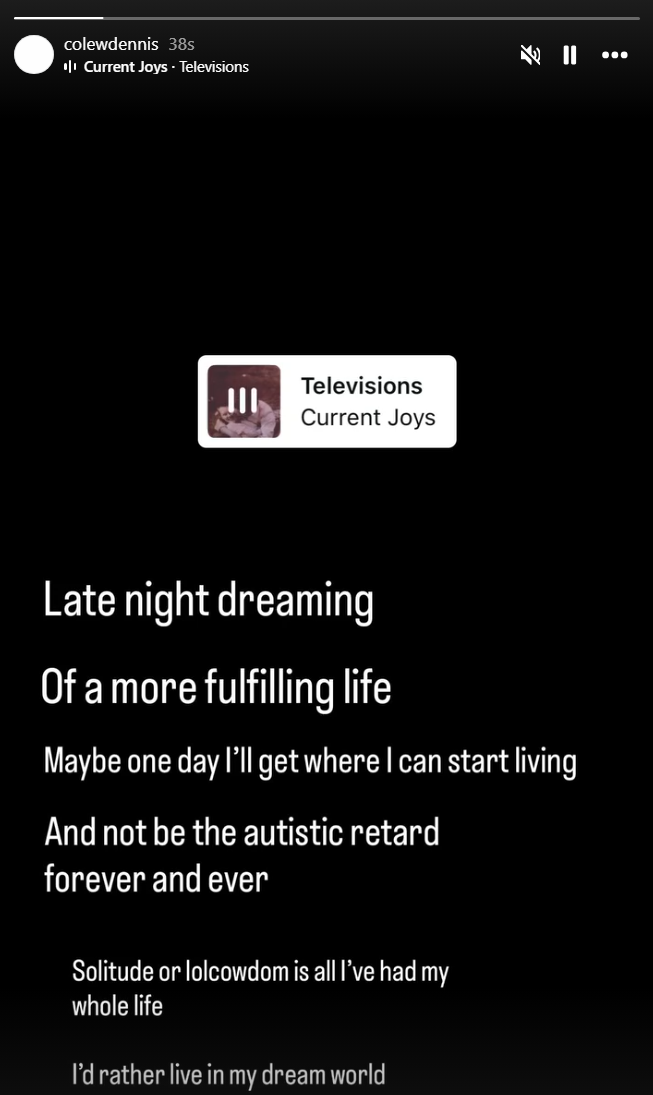Unmute the story audio
This screenshot has height=1095, width=653.
(531, 55)
